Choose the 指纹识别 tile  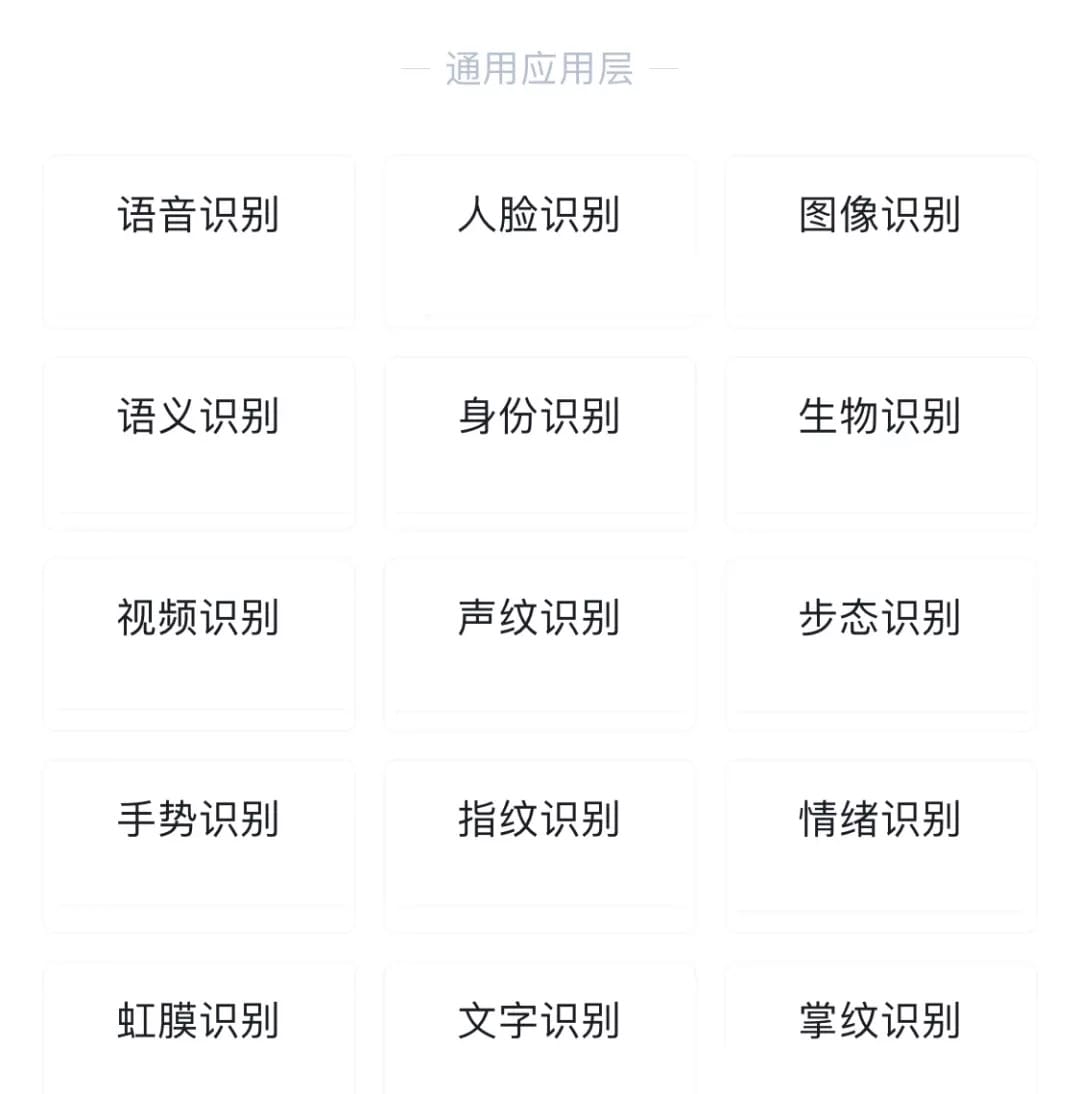pyautogui.click(x=540, y=846)
